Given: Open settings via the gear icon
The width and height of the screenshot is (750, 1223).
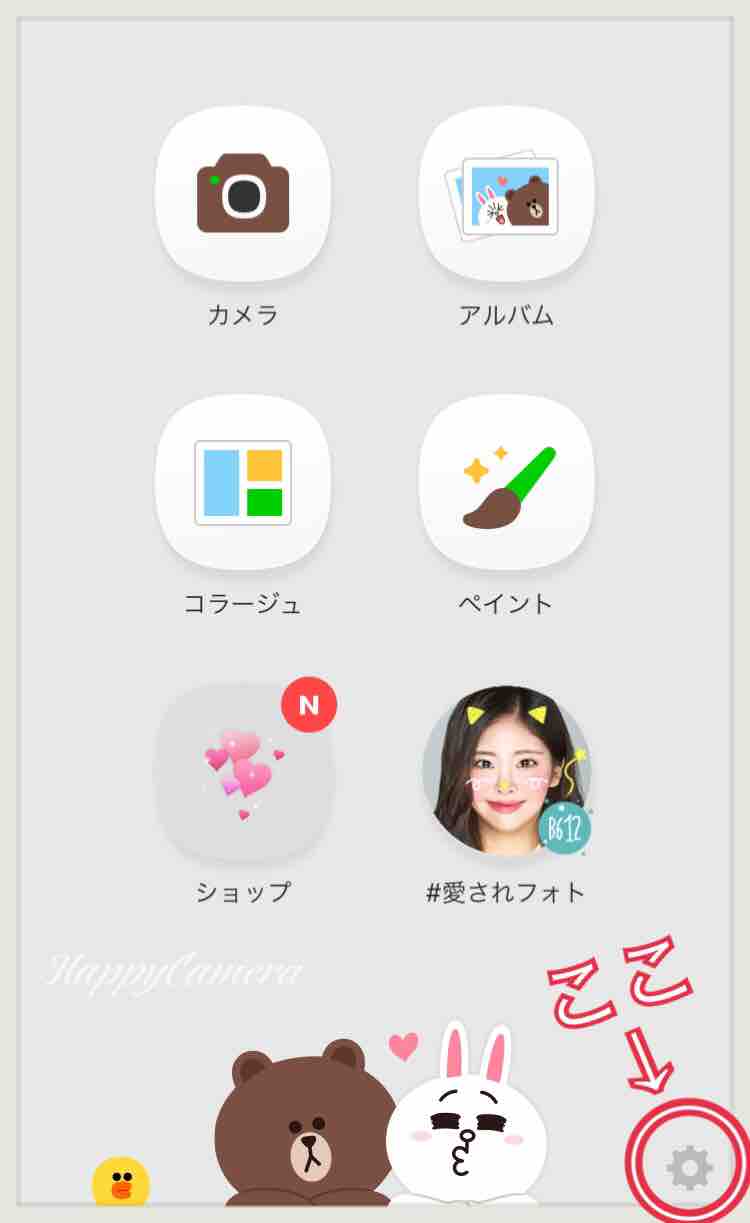Looking at the screenshot, I should [689, 1167].
